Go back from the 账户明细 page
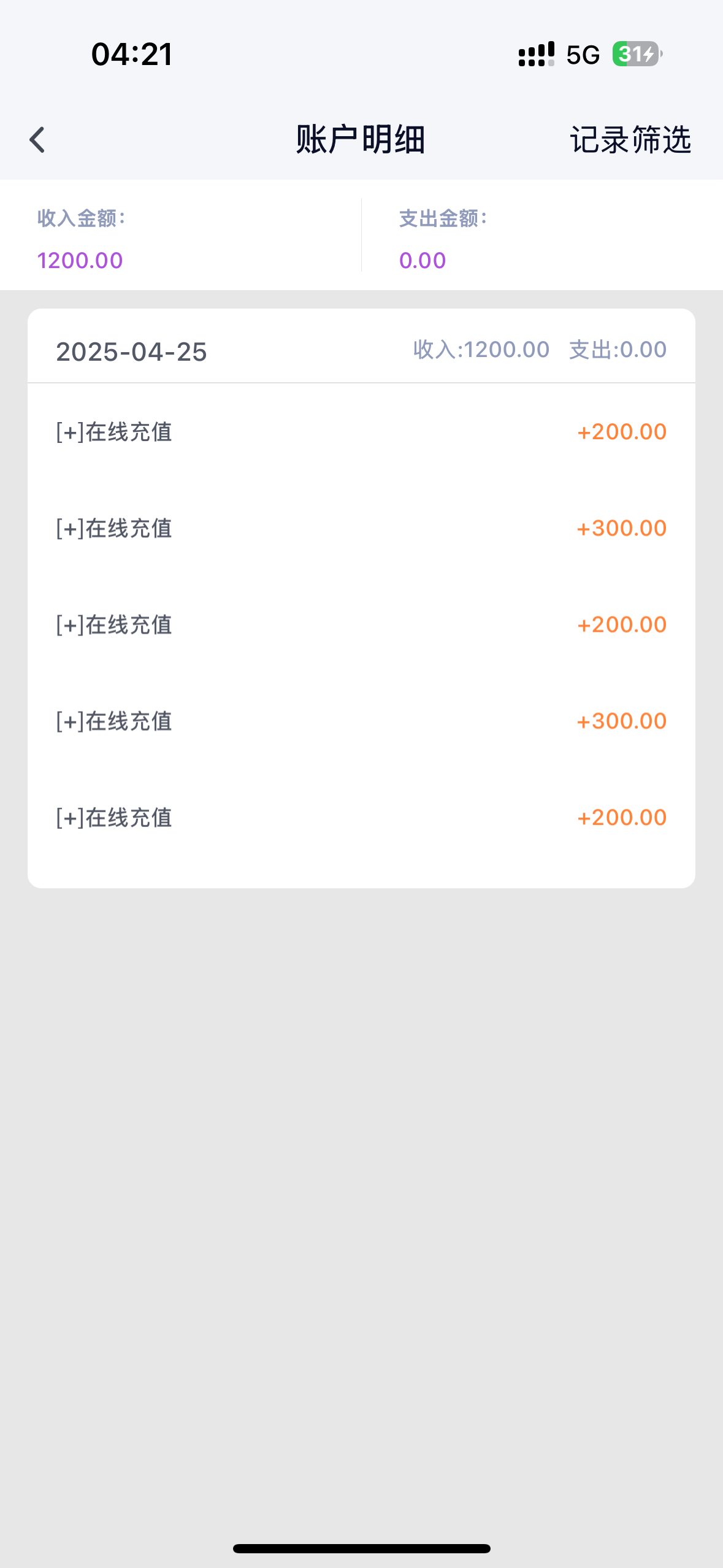 (37, 140)
